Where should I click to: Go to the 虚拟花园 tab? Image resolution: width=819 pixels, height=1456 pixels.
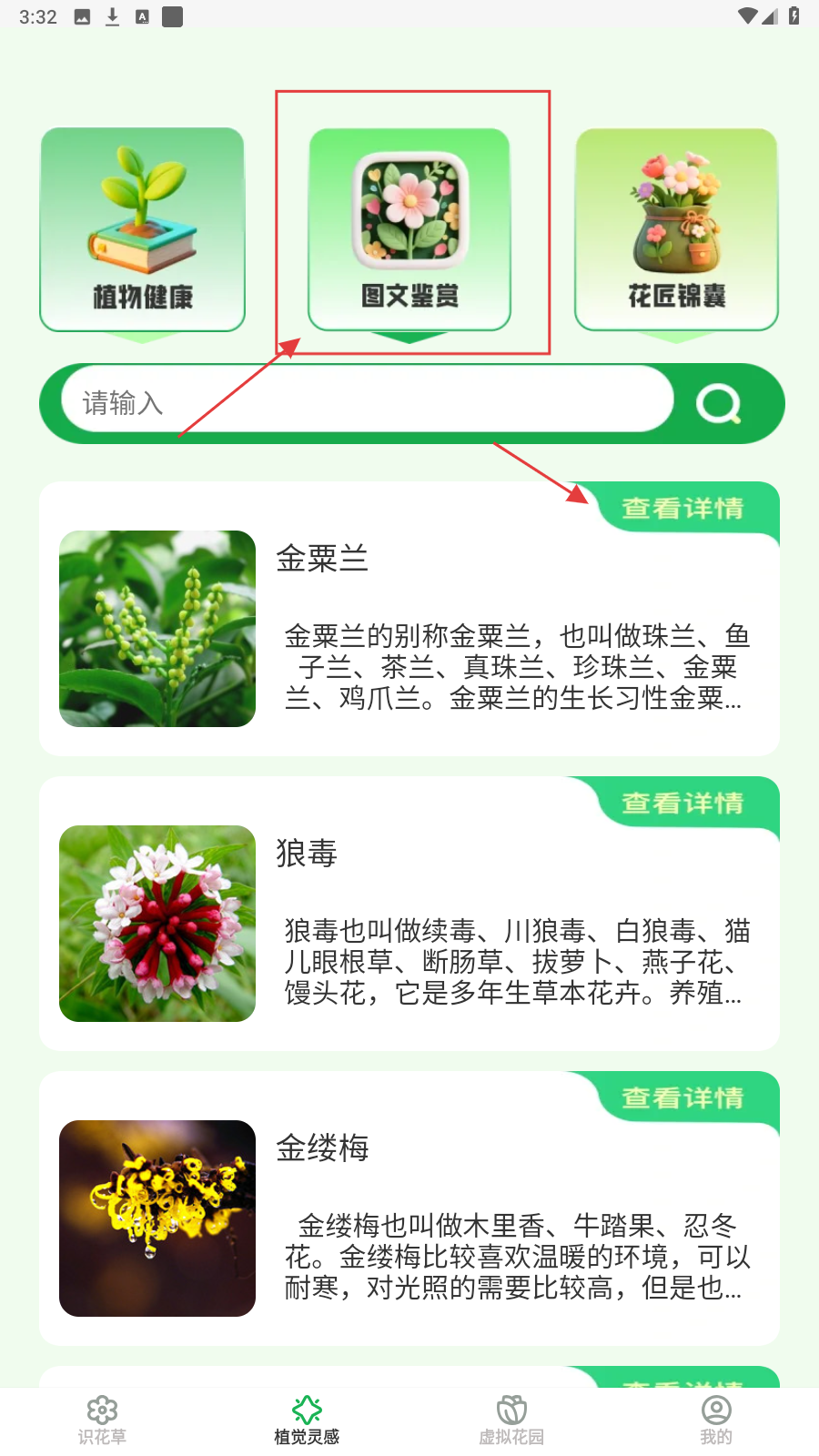click(x=511, y=1420)
